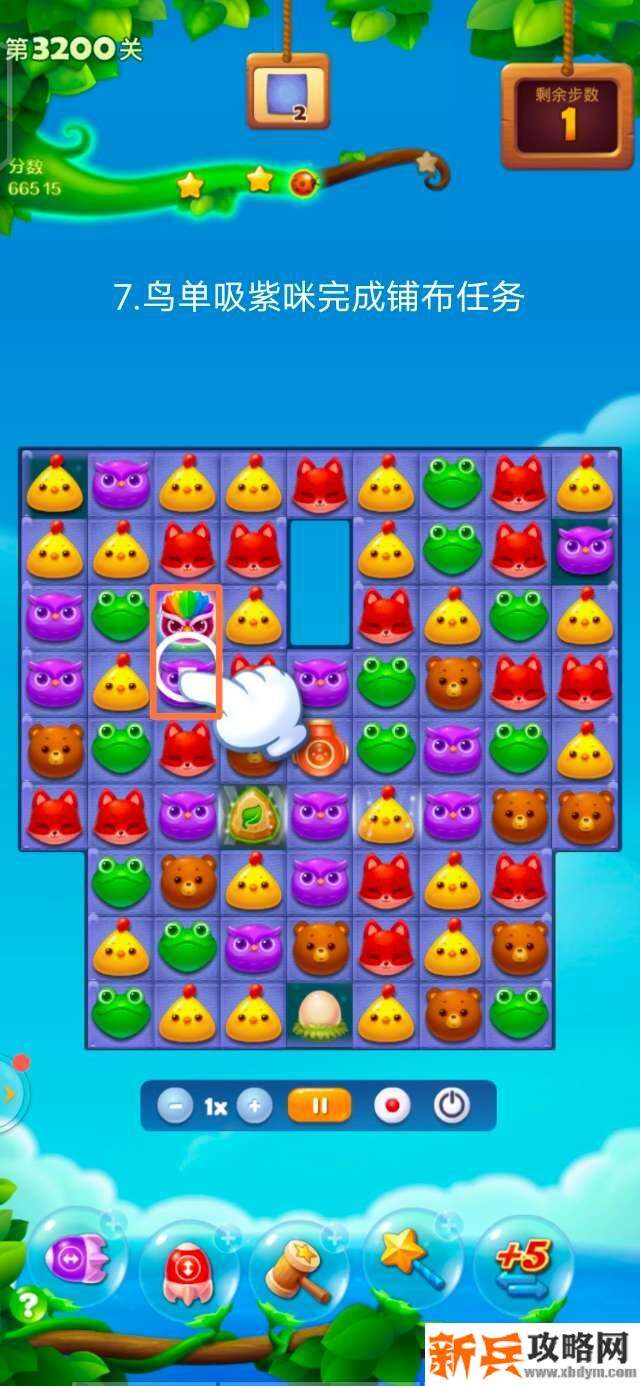640x1386 pixels.
Task: Increase the playback speed with plus
Action: click(255, 1107)
